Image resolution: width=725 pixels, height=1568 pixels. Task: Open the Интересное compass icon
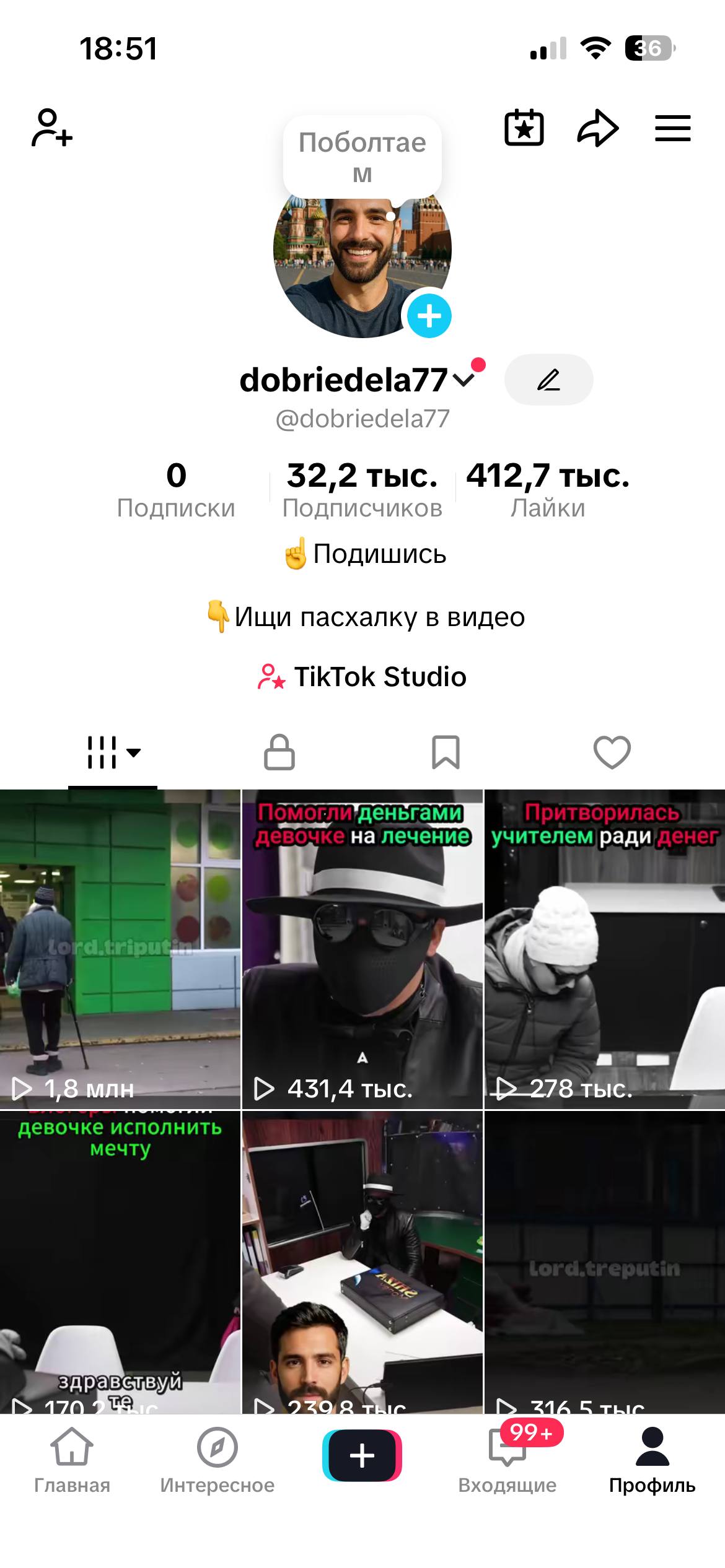pos(217,1452)
